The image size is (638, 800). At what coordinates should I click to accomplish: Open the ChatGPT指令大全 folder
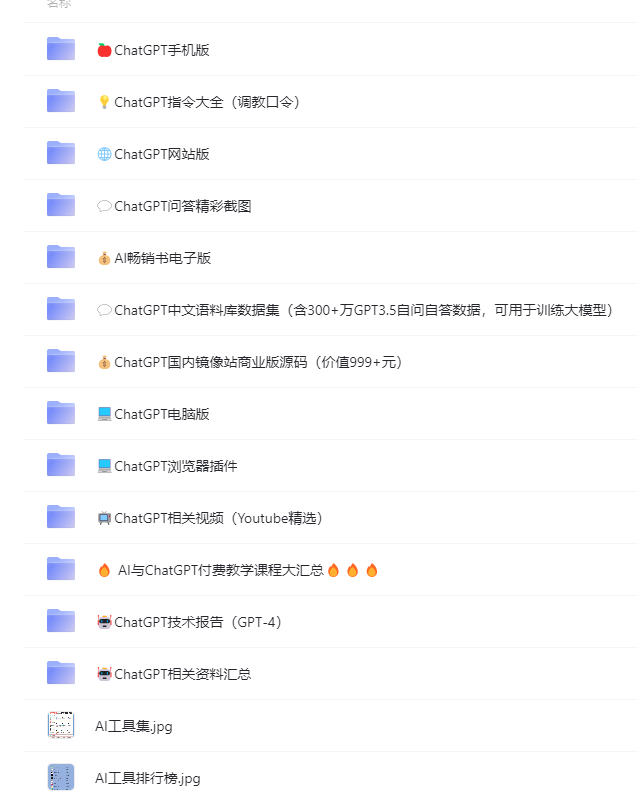point(198,102)
